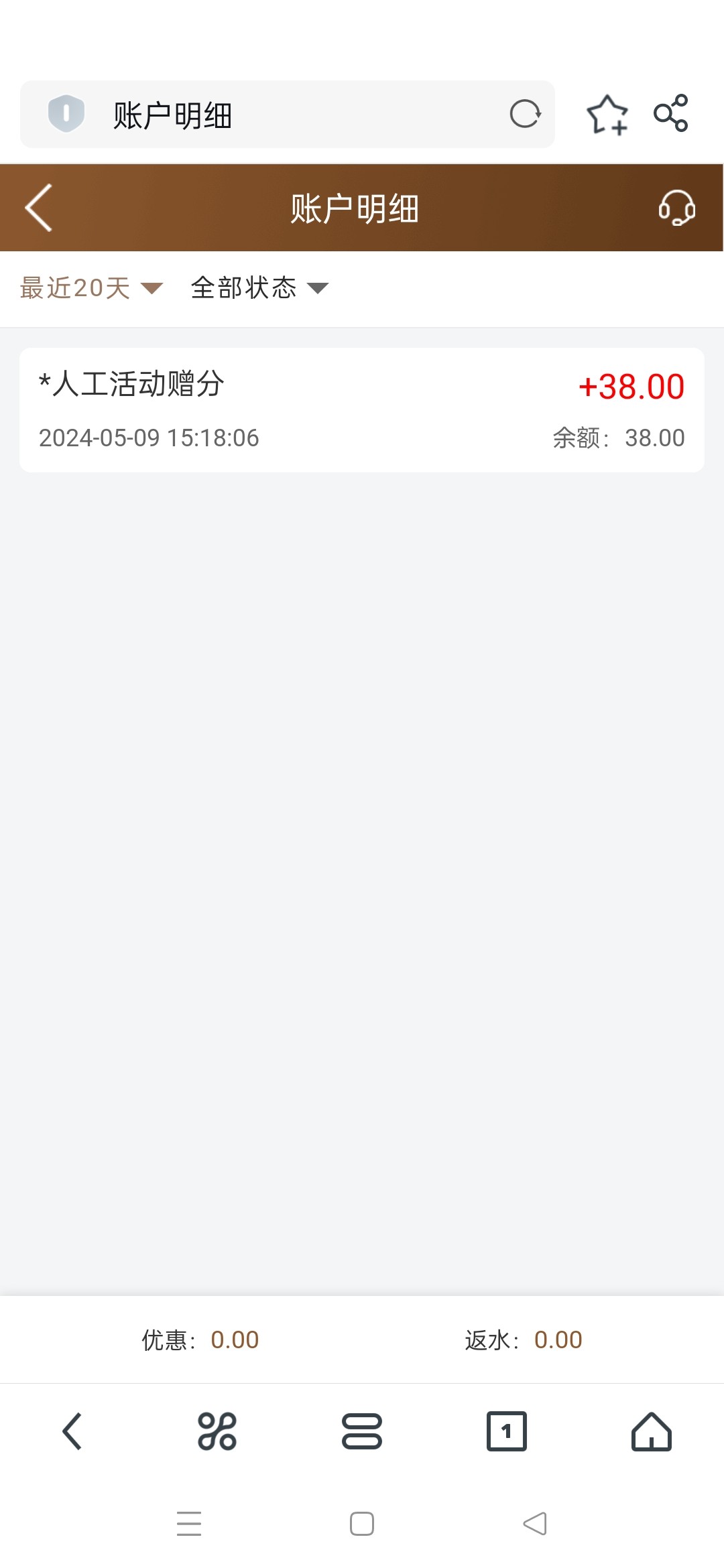724x1568 pixels.
Task: Contact customer service via headset icon
Action: (676, 208)
